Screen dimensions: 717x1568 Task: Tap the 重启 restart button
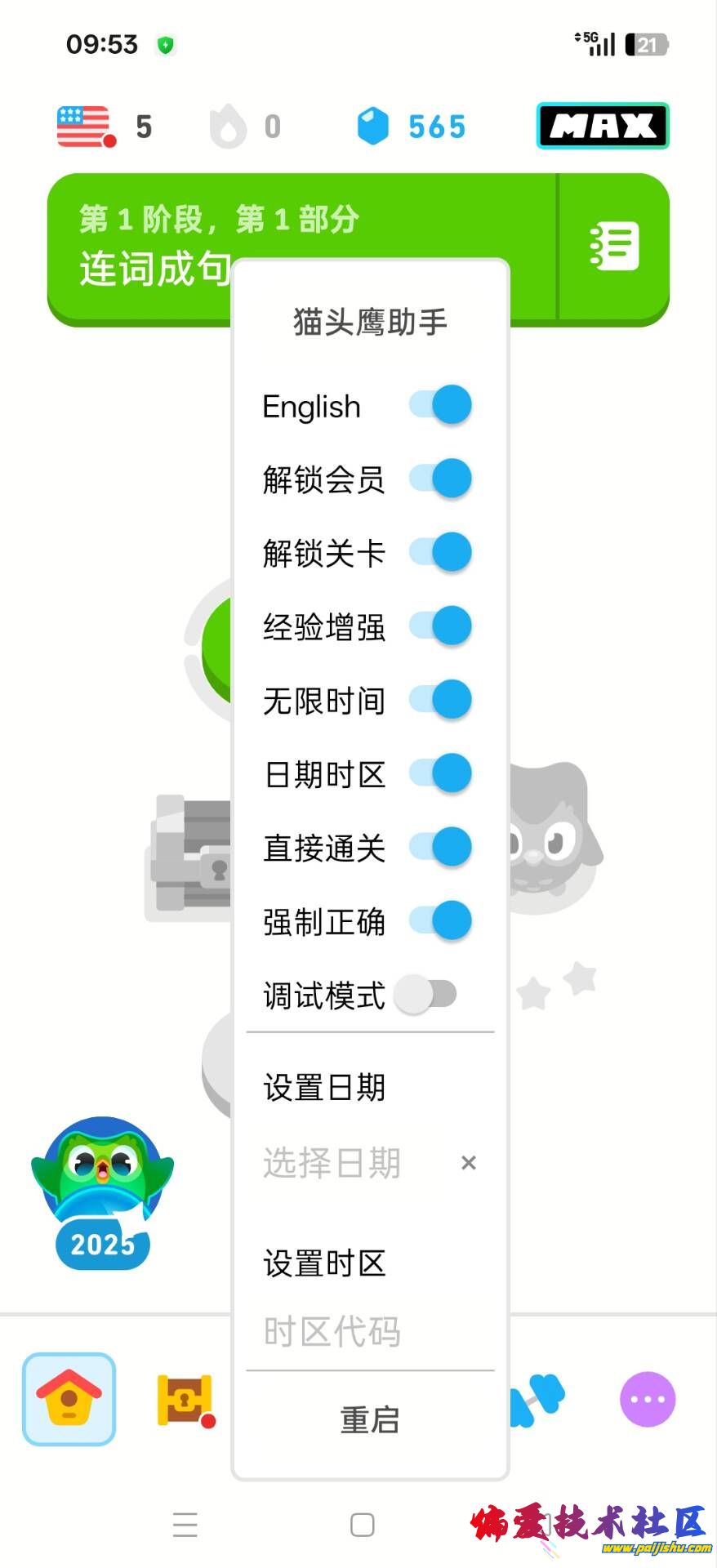point(370,1420)
